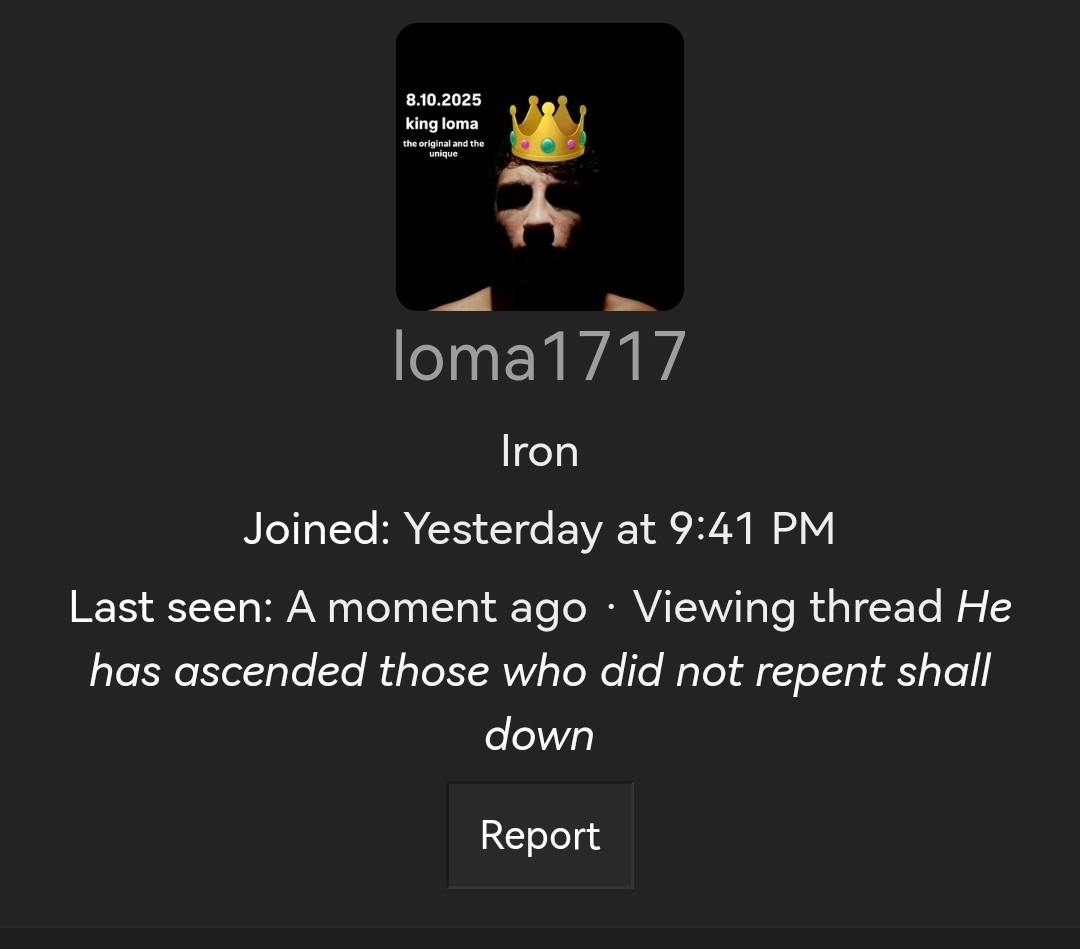Viewport: 1080px width, 949px height.
Task: Open the loma1717 username link
Action: [x=539, y=356]
